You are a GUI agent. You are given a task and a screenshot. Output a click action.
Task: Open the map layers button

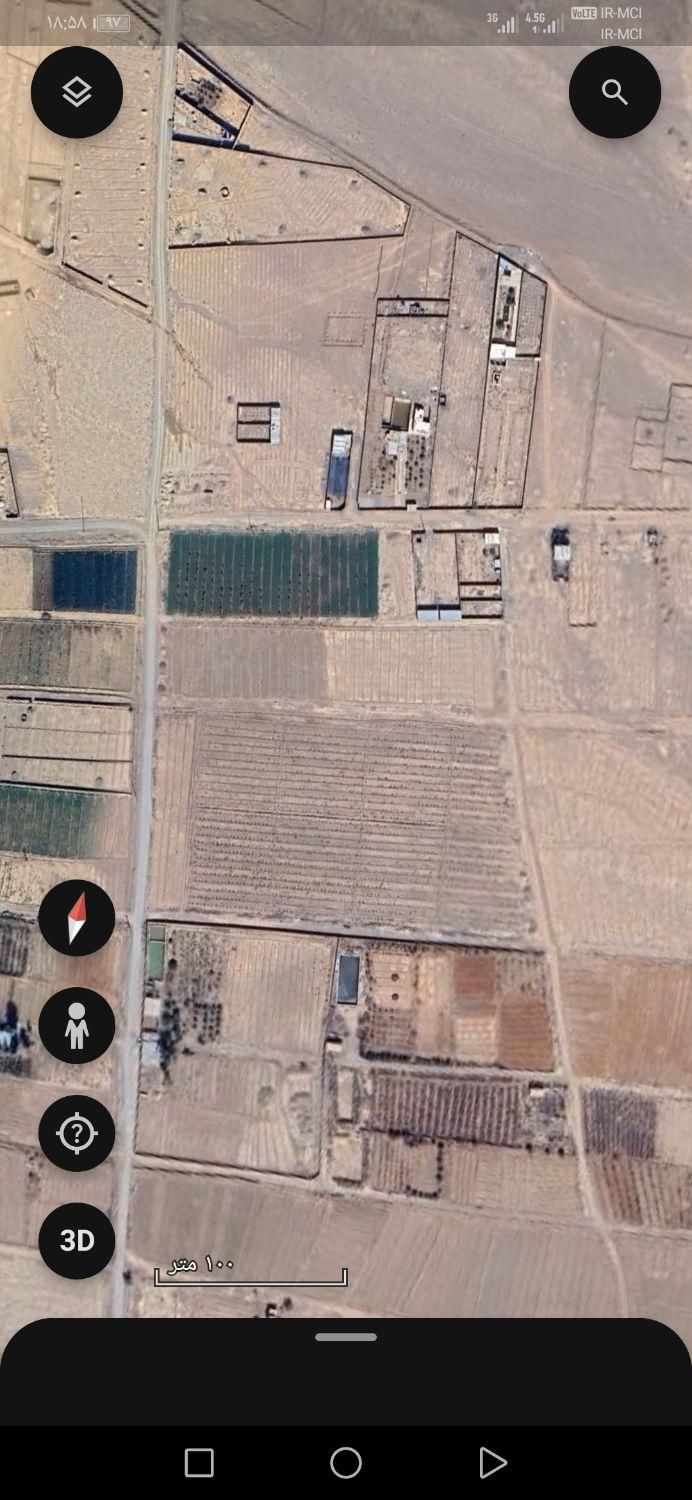[x=77, y=92]
